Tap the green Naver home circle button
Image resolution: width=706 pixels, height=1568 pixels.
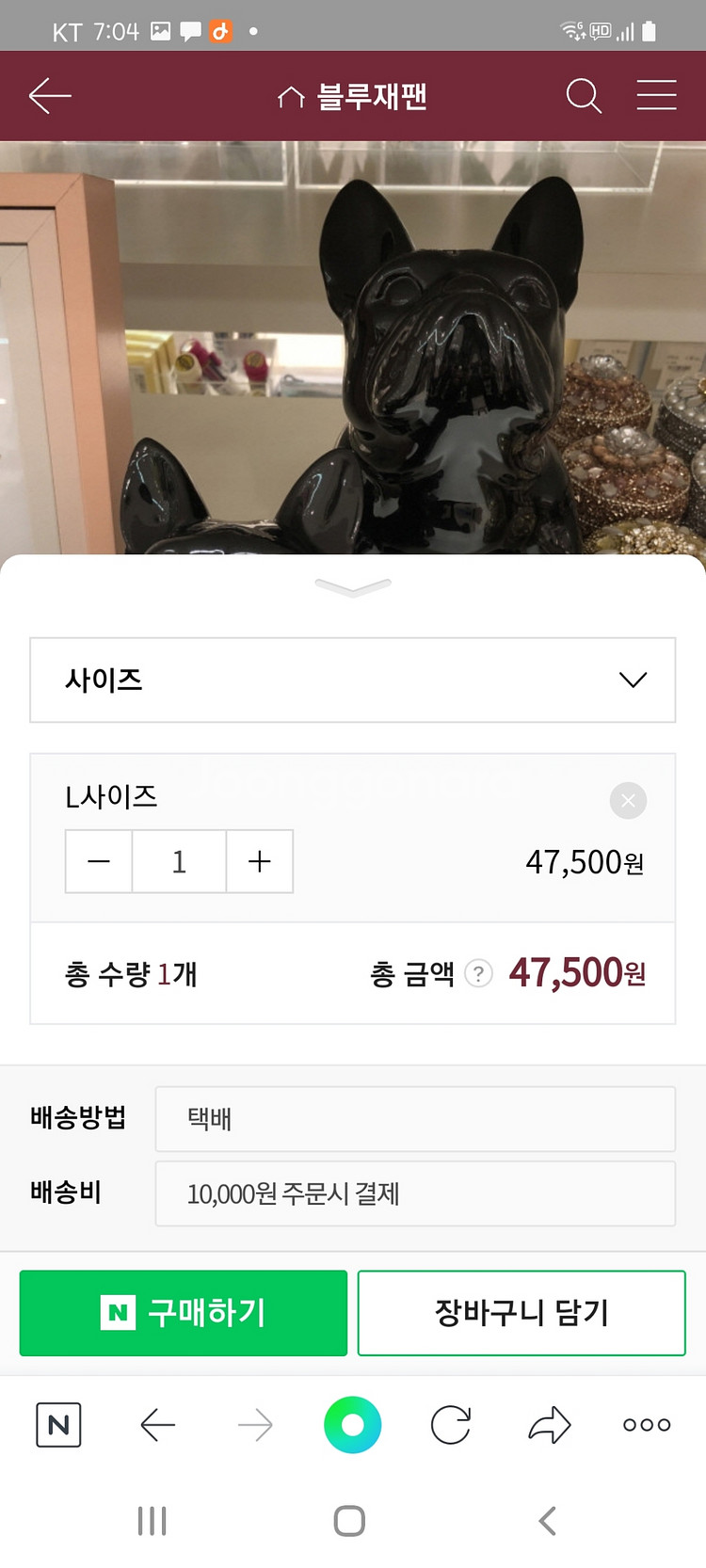352,1424
